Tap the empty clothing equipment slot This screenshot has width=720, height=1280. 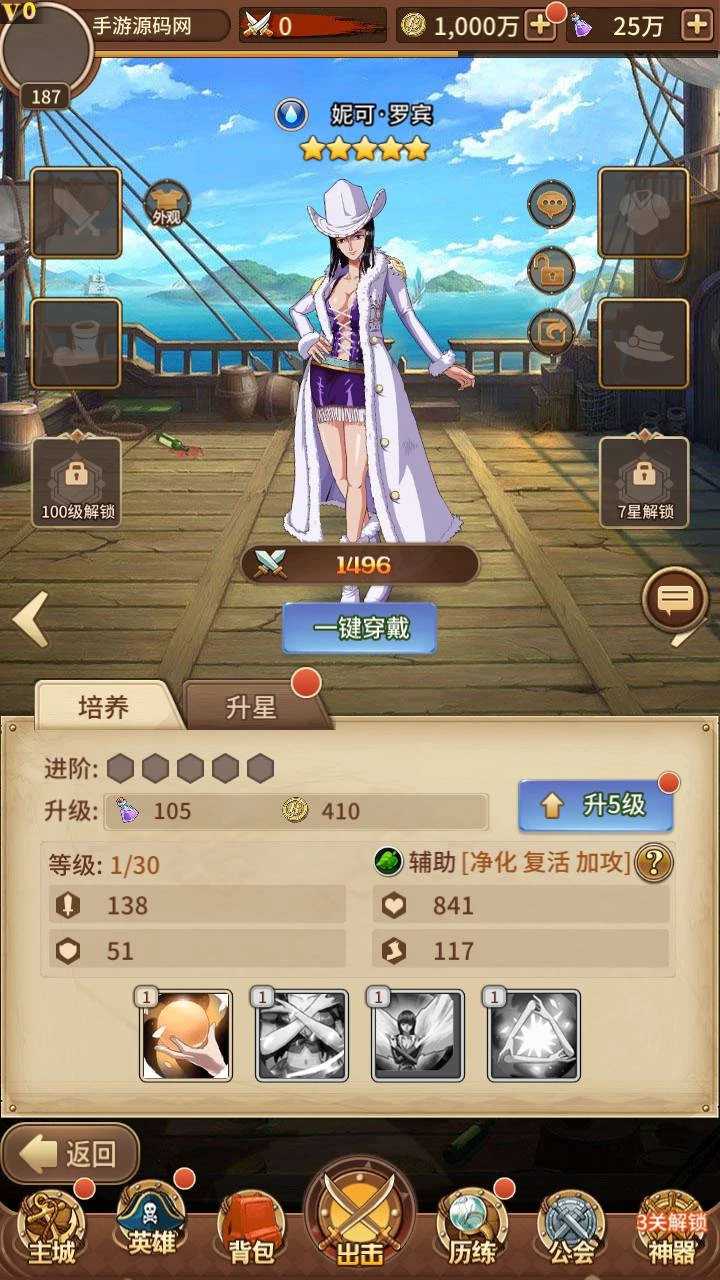[644, 213]
